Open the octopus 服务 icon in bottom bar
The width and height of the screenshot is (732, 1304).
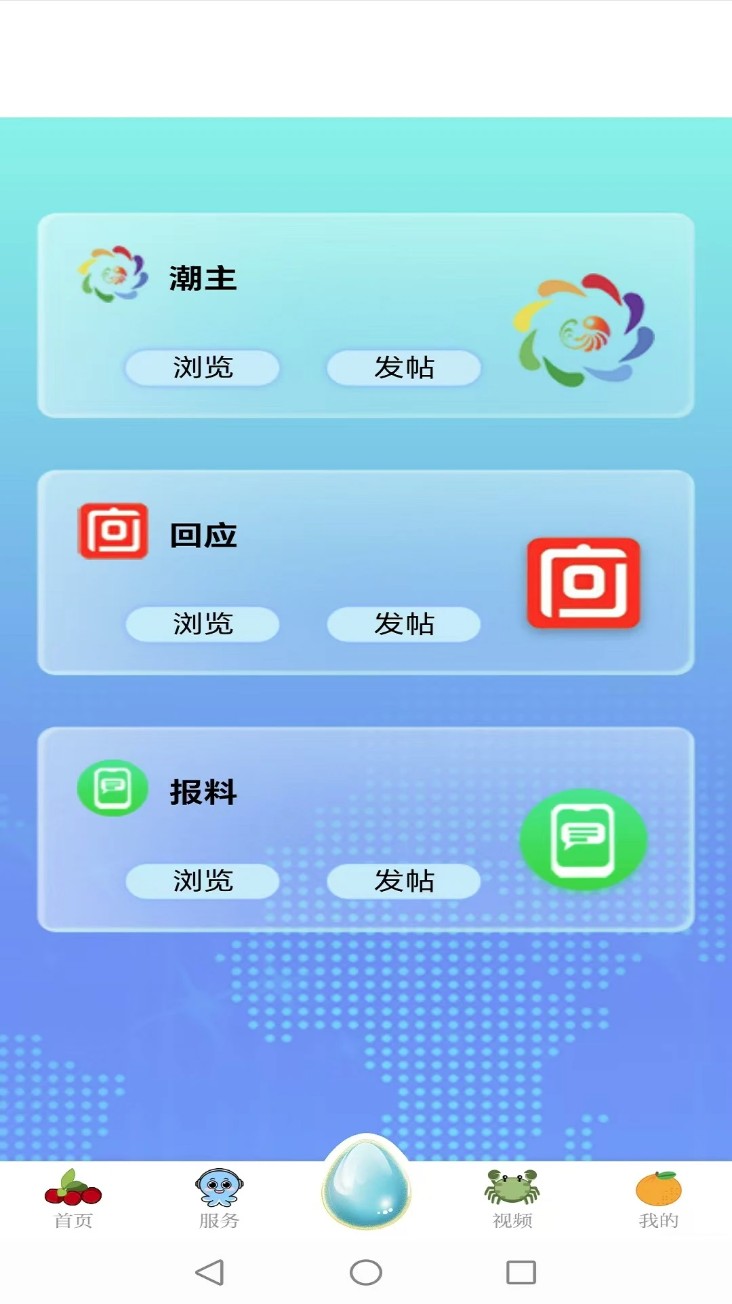219,1188
